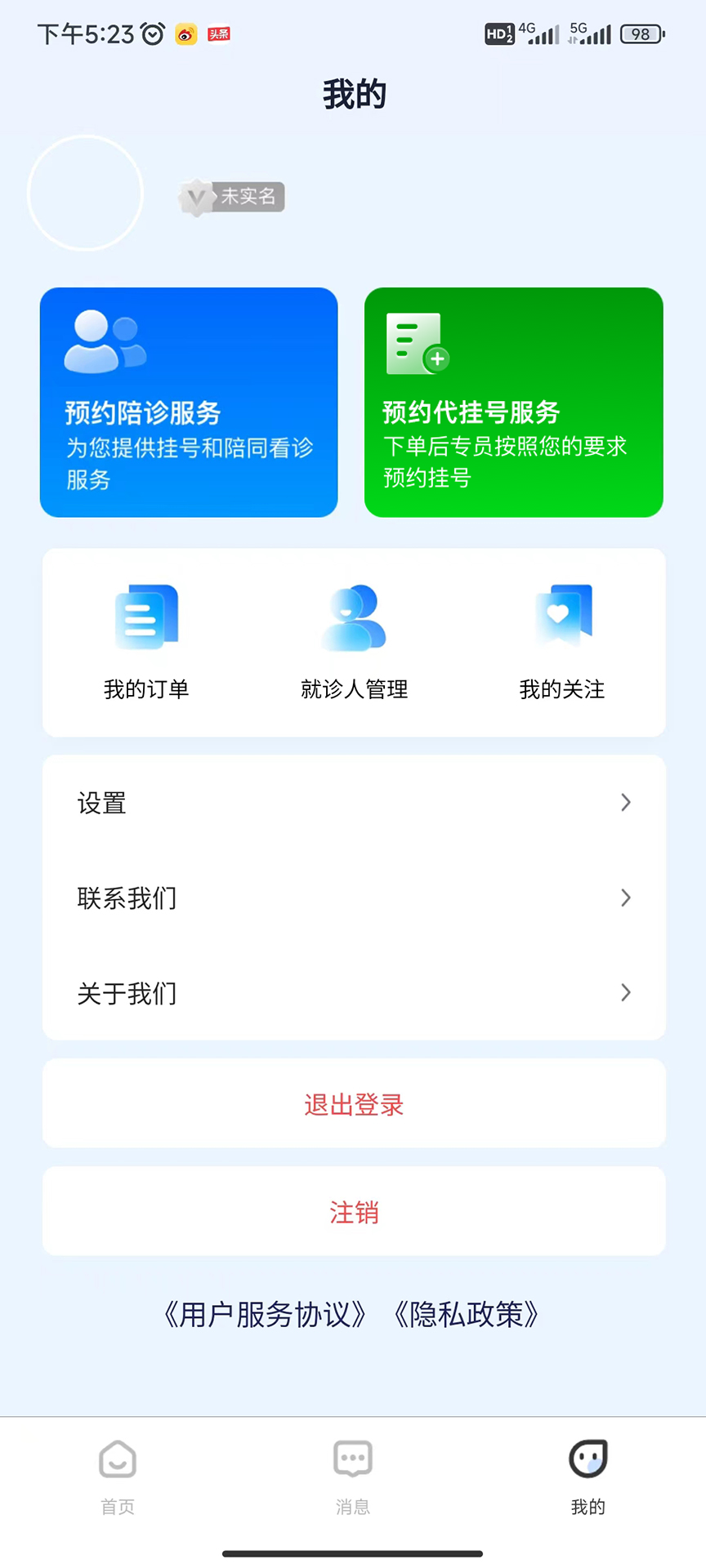Tap the battery level indicator
This screenshot has width=706, height=1568.
click(x=641, y=33)
